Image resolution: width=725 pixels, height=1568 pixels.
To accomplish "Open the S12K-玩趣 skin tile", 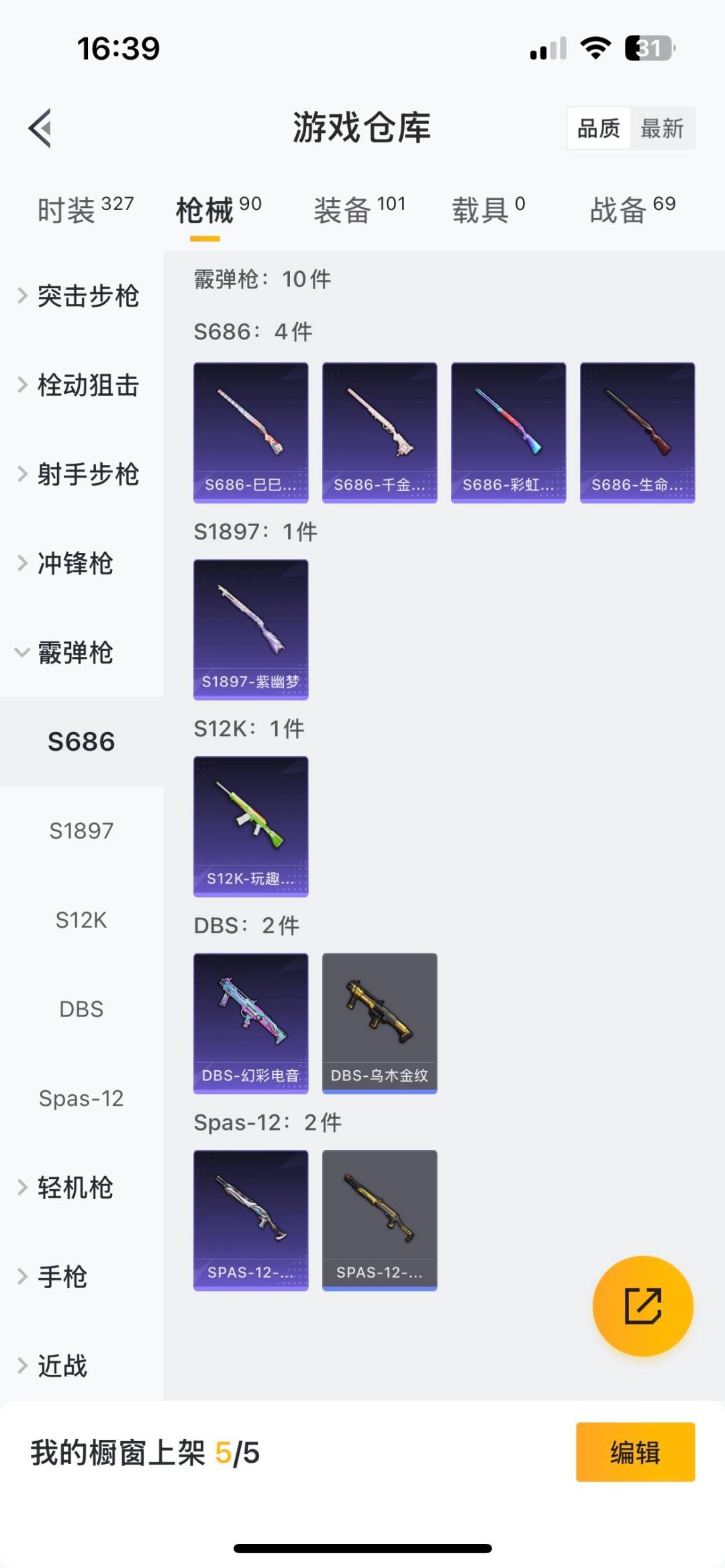I will pyautogui.click(x=250, y=826).
